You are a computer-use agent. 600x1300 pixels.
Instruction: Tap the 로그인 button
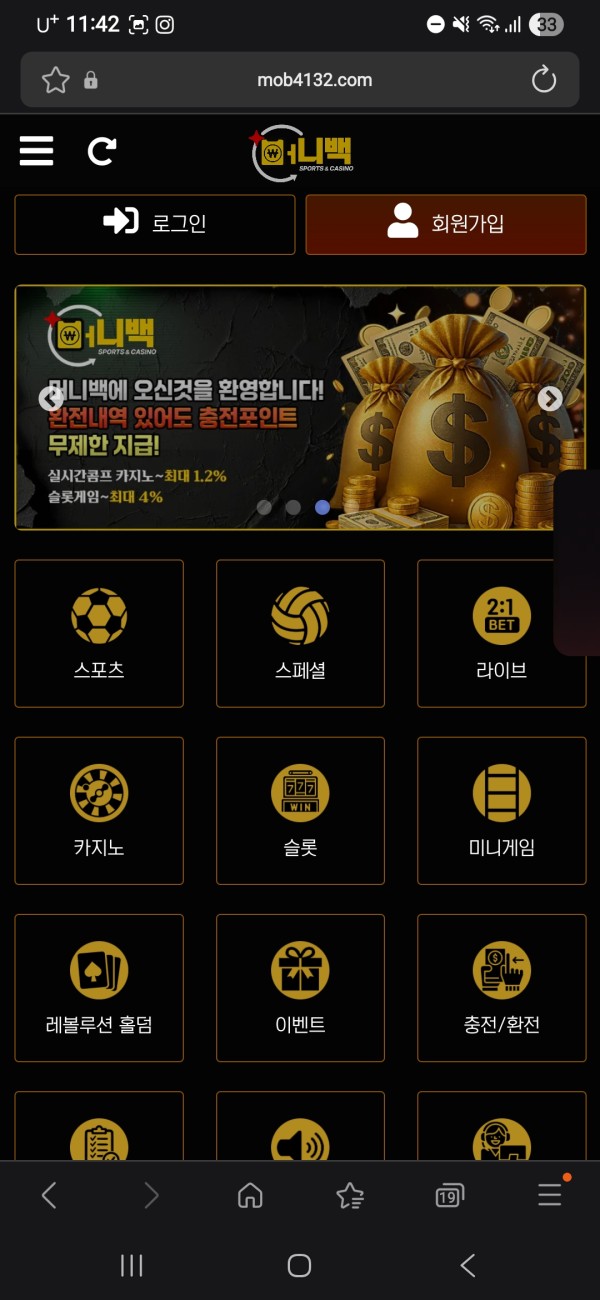coord(155,224)
